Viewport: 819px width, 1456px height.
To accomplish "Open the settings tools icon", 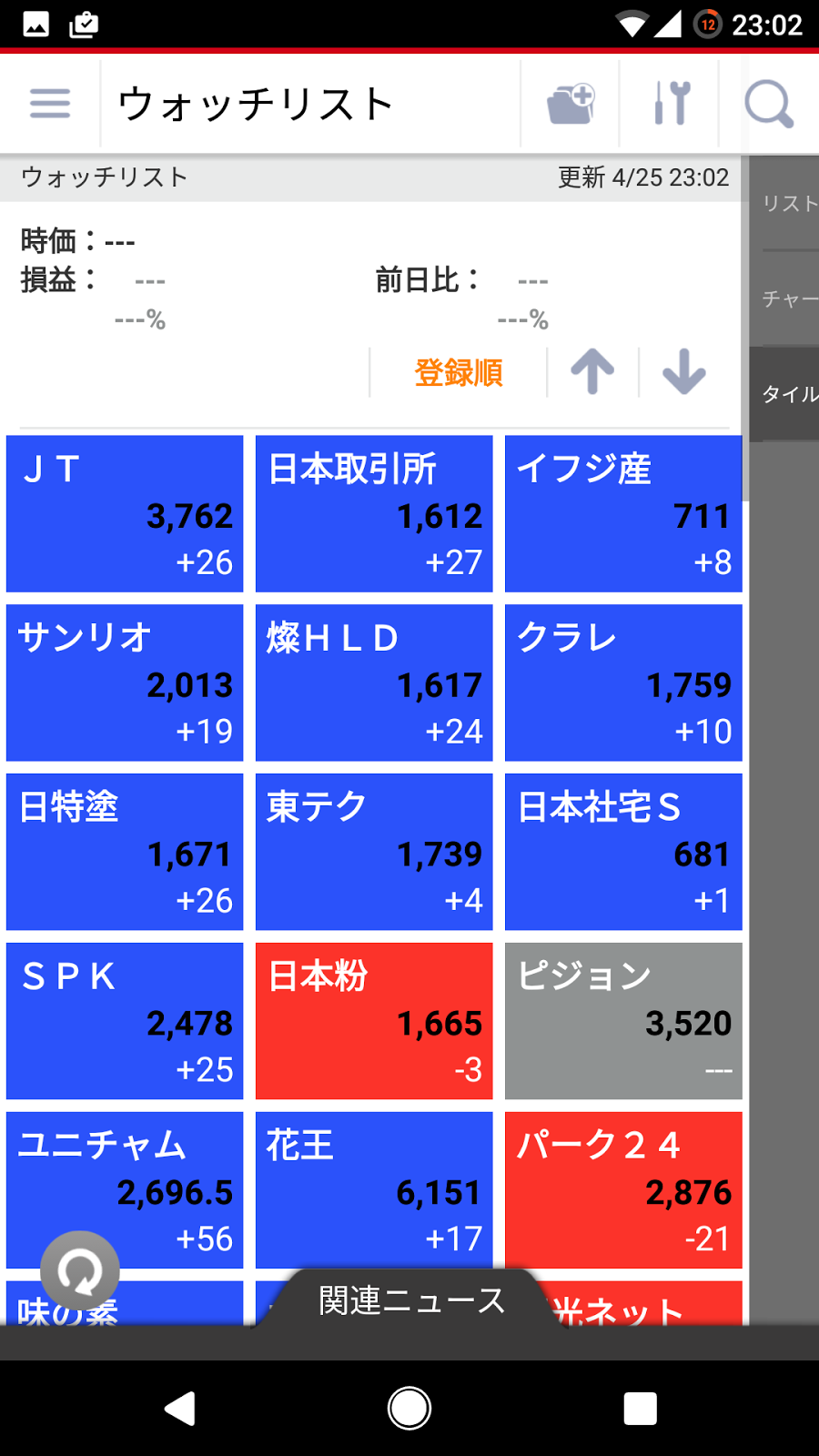I will [x=672, y=104].
